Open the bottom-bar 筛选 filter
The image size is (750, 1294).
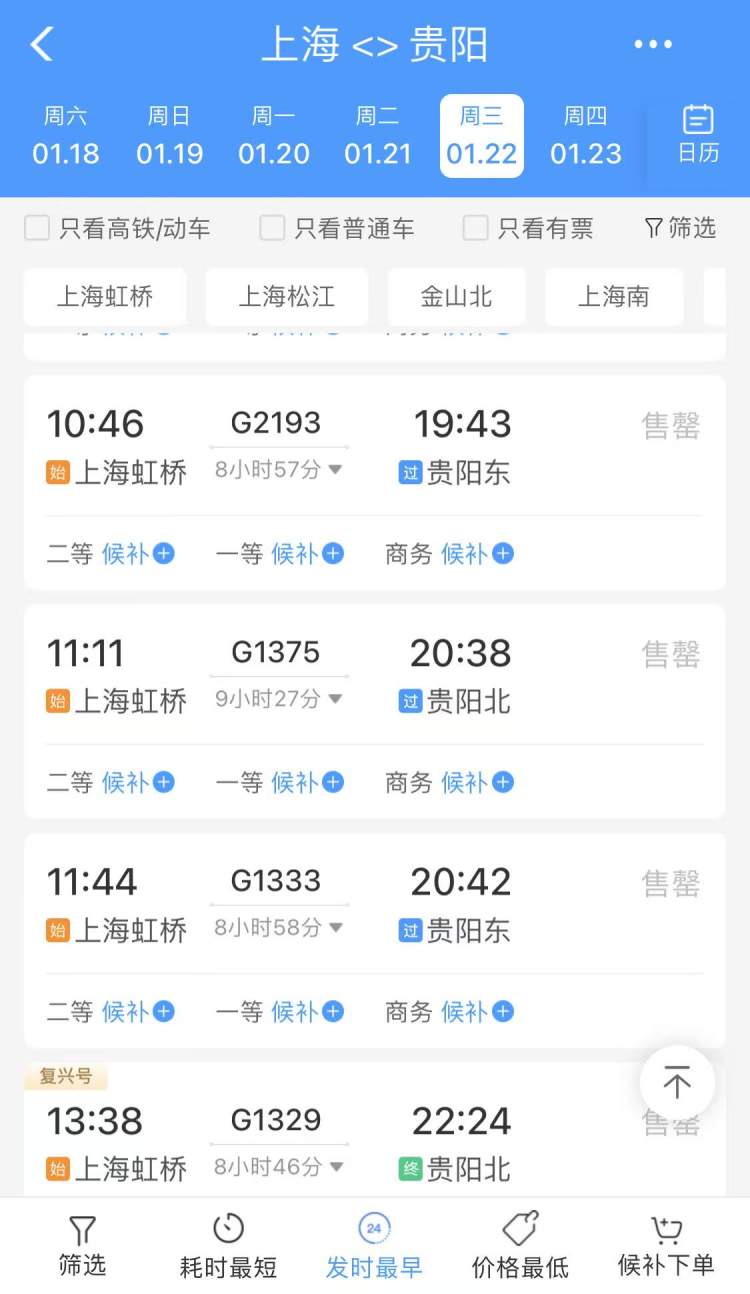tap(82, 1245)
